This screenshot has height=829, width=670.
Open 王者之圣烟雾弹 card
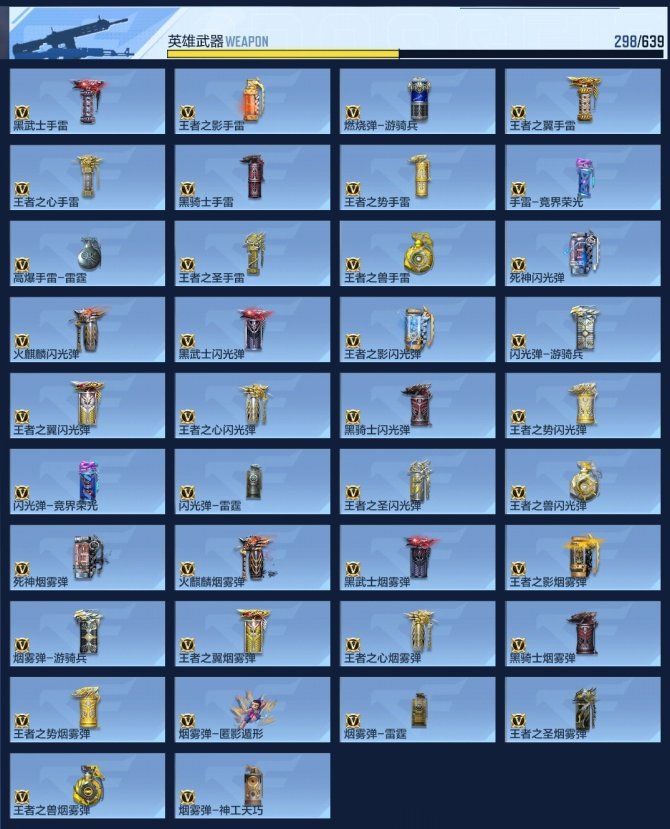tap(582, 709)
